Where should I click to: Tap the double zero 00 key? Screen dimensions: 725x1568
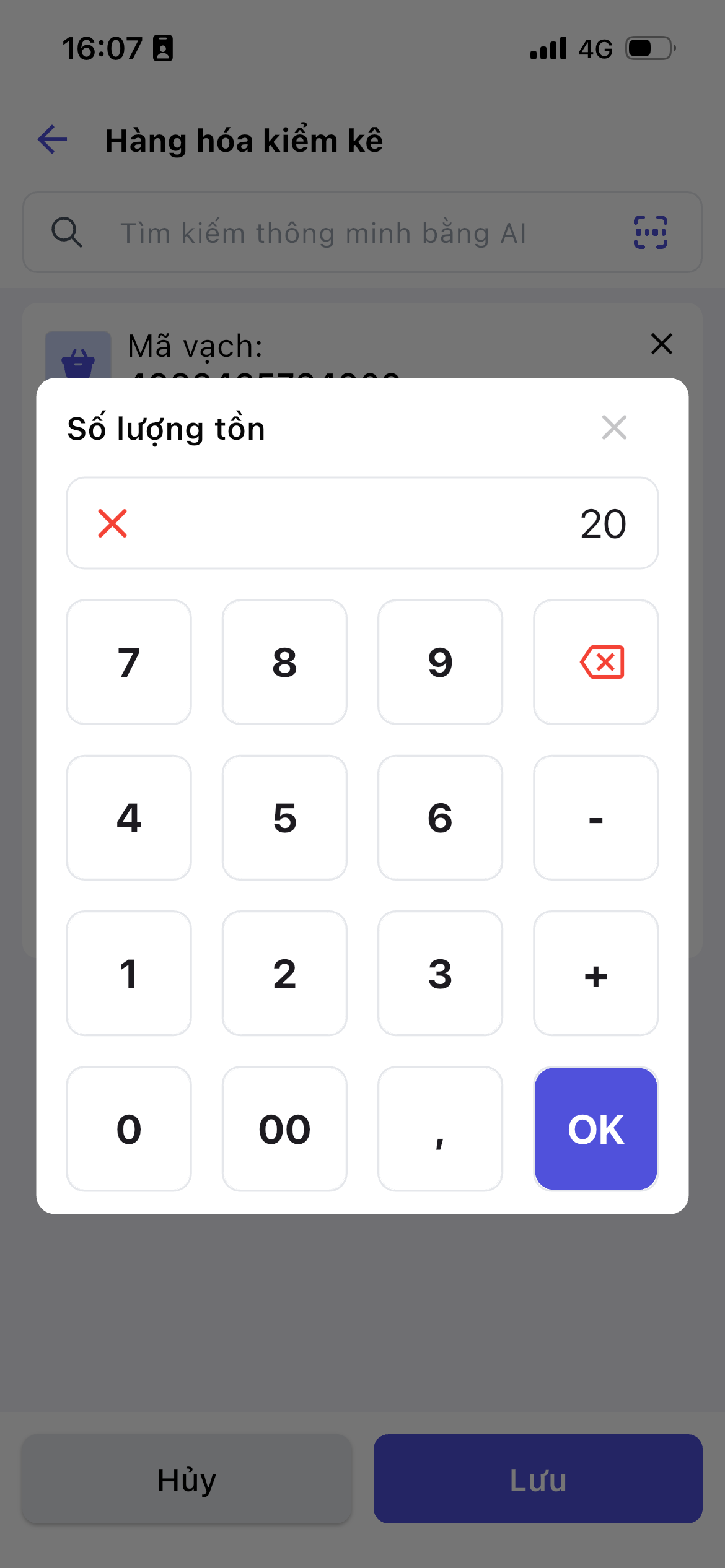click(284, 1128)
